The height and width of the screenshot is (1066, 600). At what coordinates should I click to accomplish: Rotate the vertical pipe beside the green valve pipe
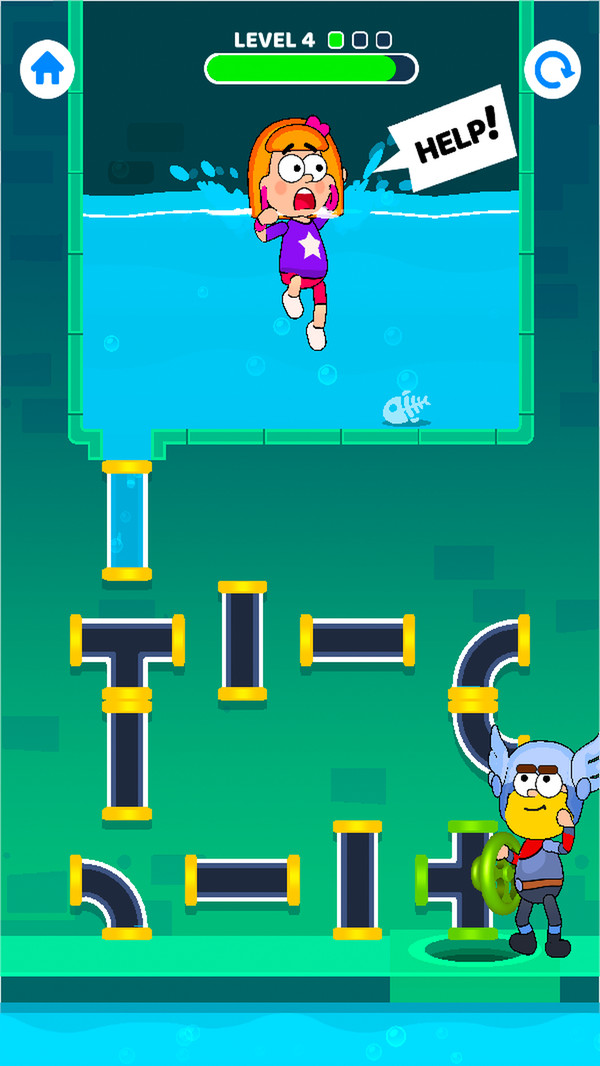point(357,880)
